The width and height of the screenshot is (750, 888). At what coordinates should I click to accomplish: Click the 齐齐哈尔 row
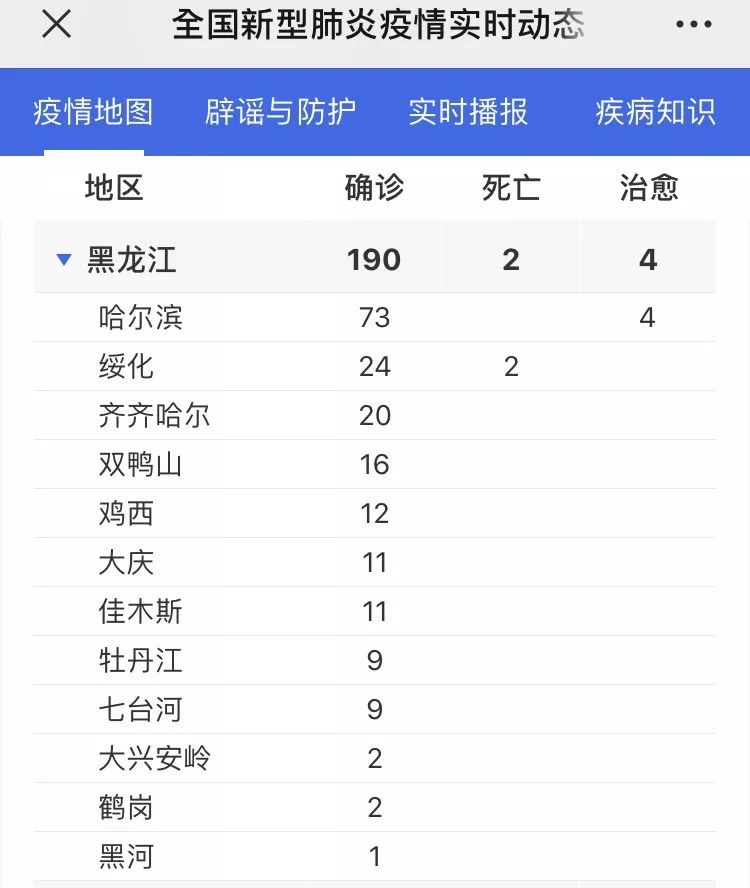152,415
